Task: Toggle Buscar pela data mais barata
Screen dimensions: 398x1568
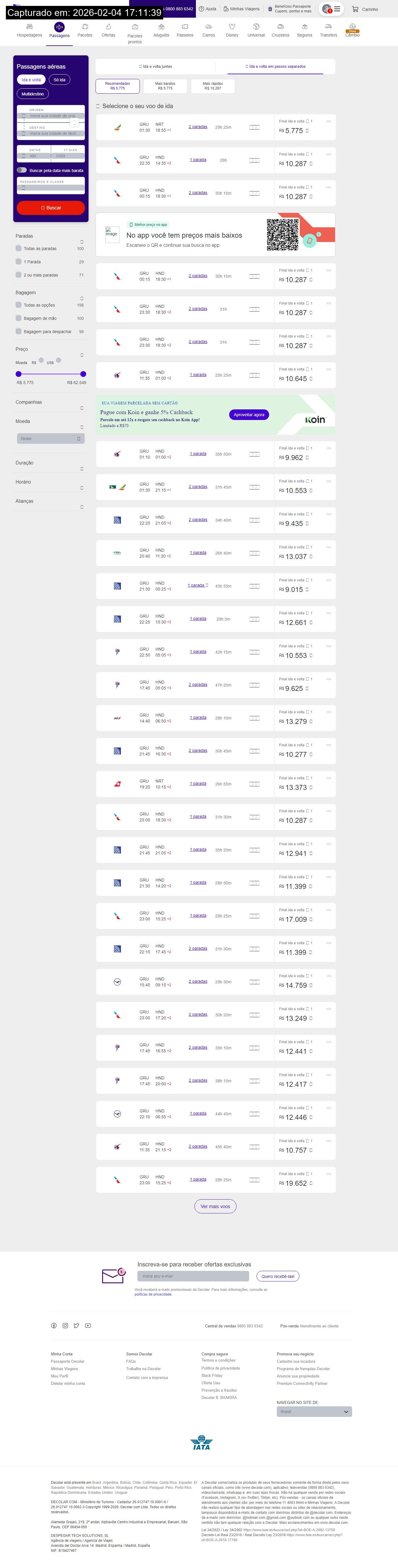Action: click(x=22, y=171)
